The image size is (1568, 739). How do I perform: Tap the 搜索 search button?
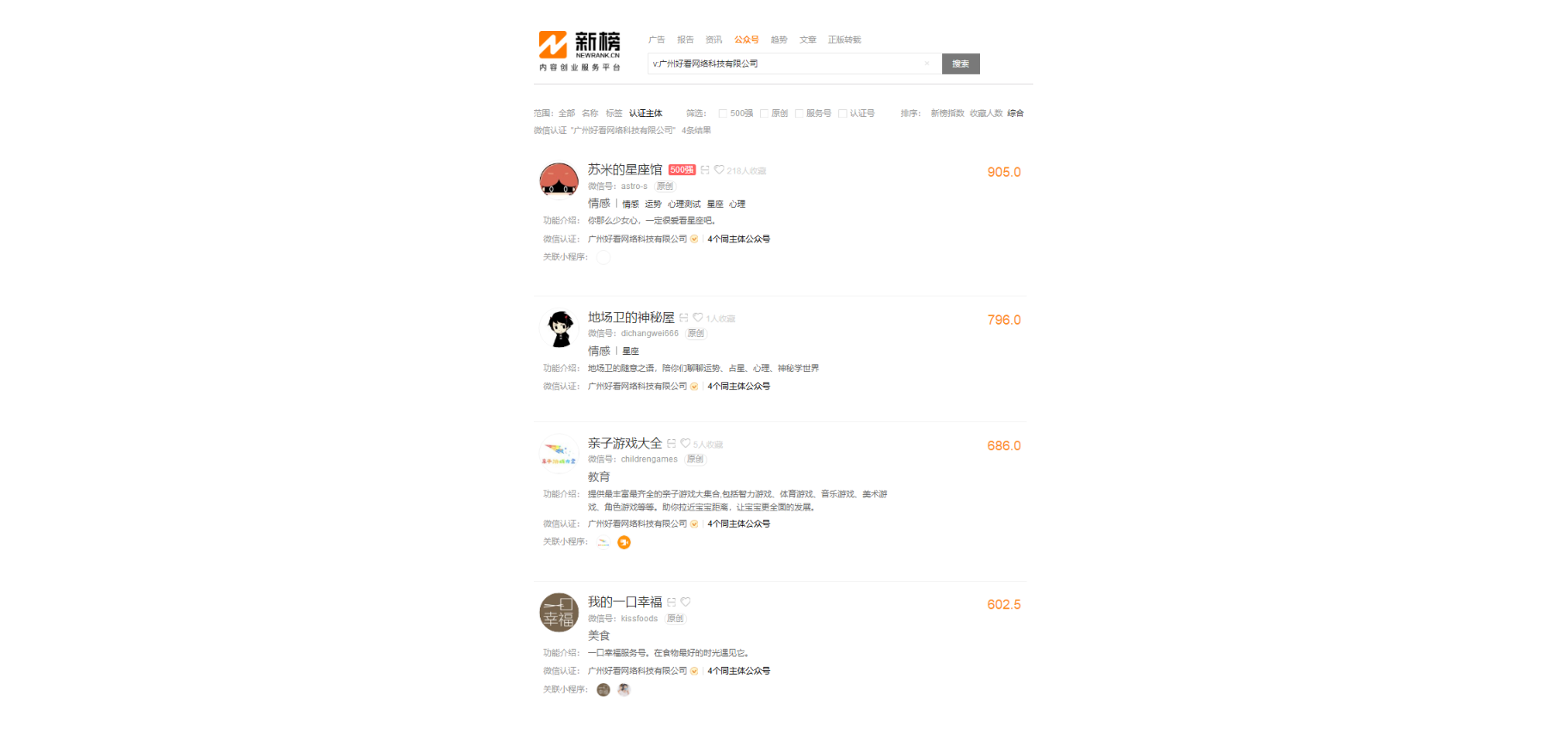960,64
